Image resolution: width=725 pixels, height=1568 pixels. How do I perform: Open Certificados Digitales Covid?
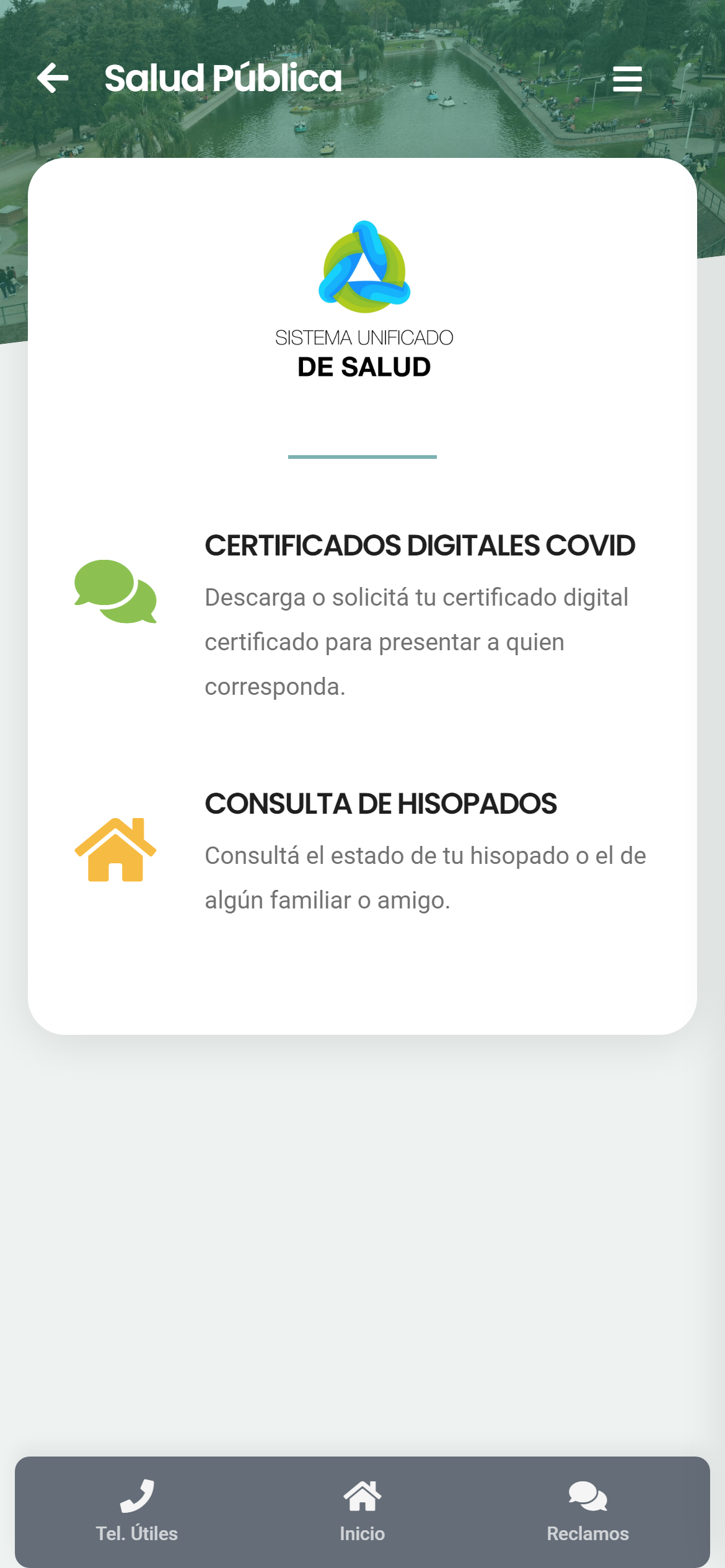(420, 546)
